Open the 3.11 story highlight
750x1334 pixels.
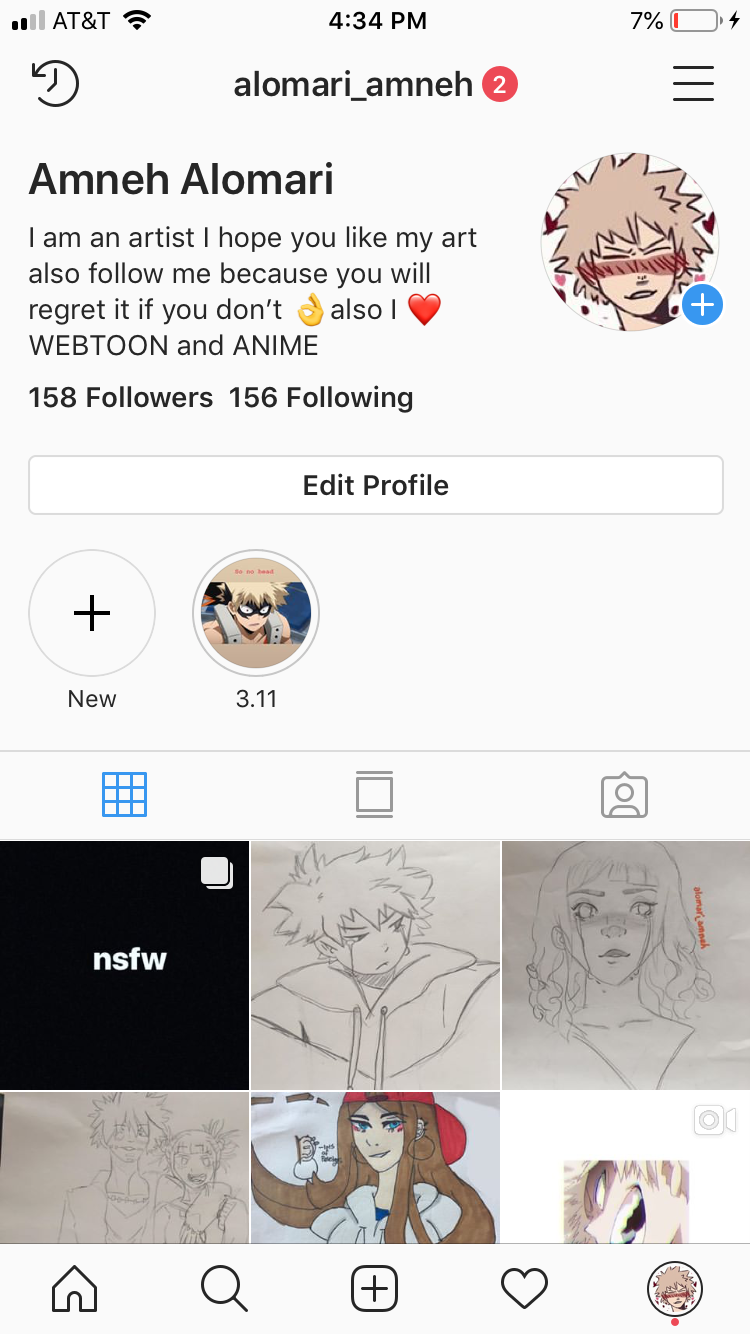256,613
